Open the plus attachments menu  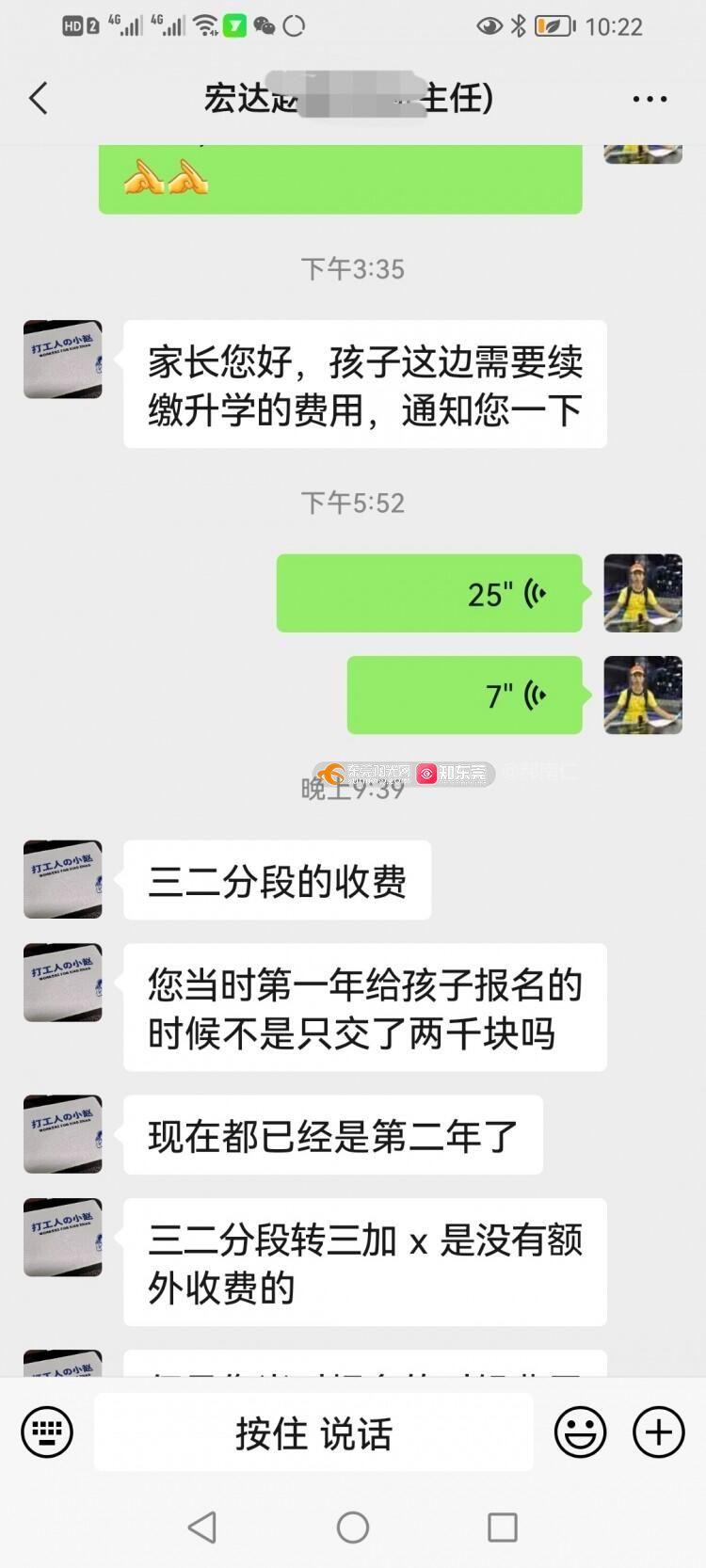(x=658, y=1432)
